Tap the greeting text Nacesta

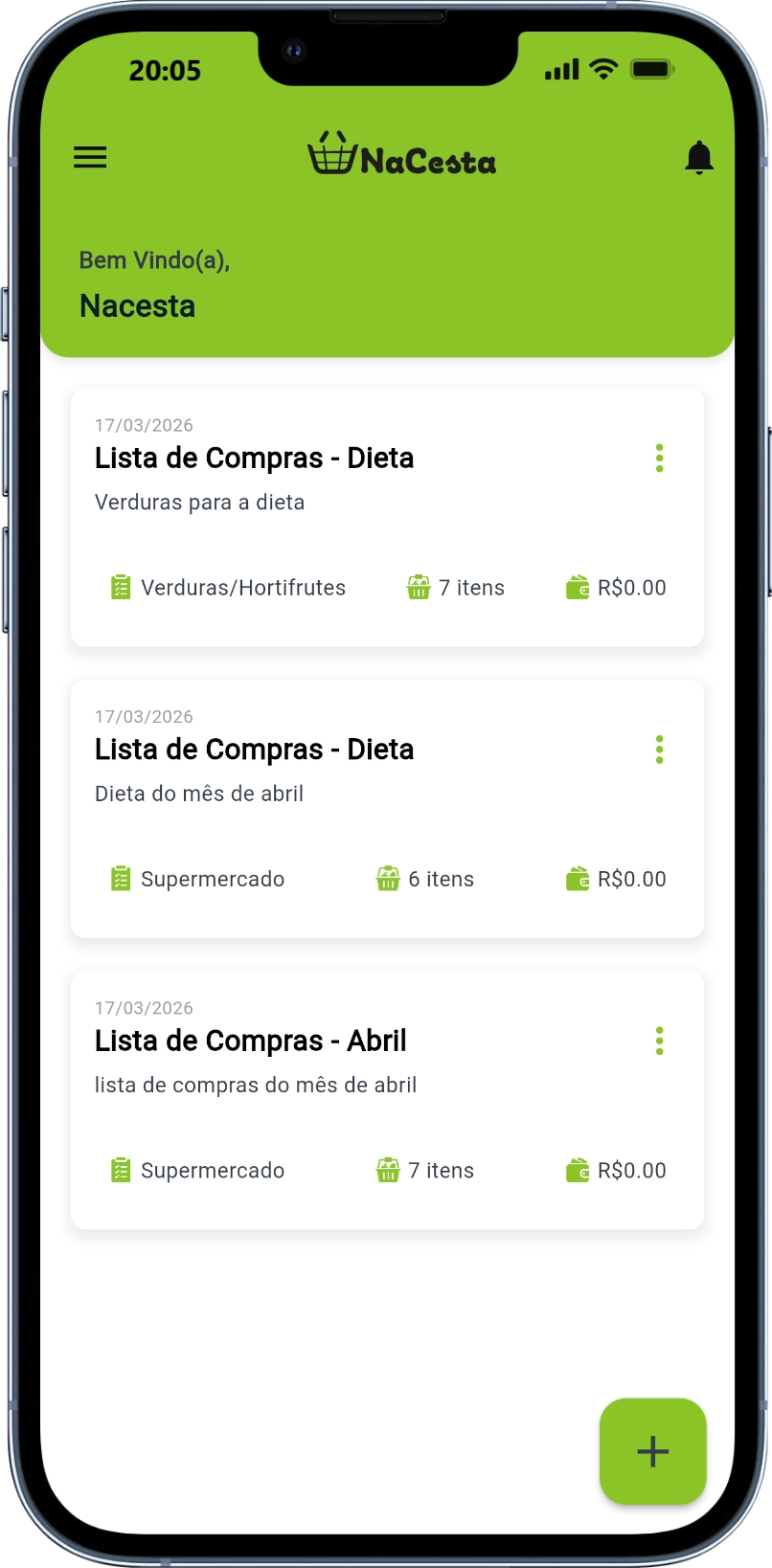[137, 306]
